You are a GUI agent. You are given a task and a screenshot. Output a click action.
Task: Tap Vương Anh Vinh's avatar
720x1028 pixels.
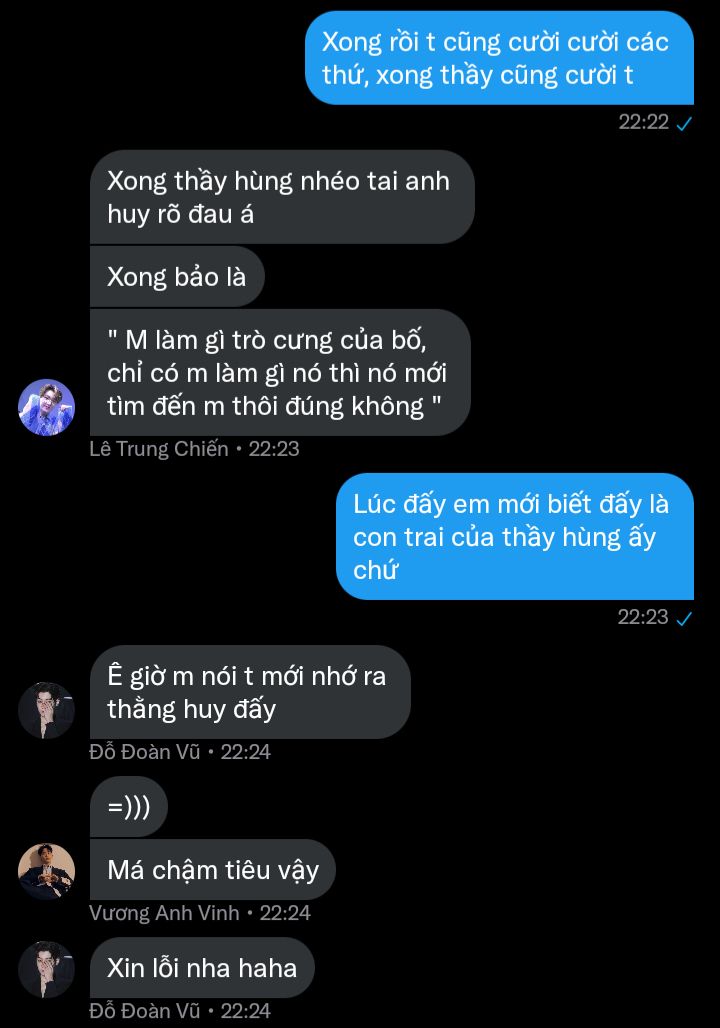(x=47, y=871)
